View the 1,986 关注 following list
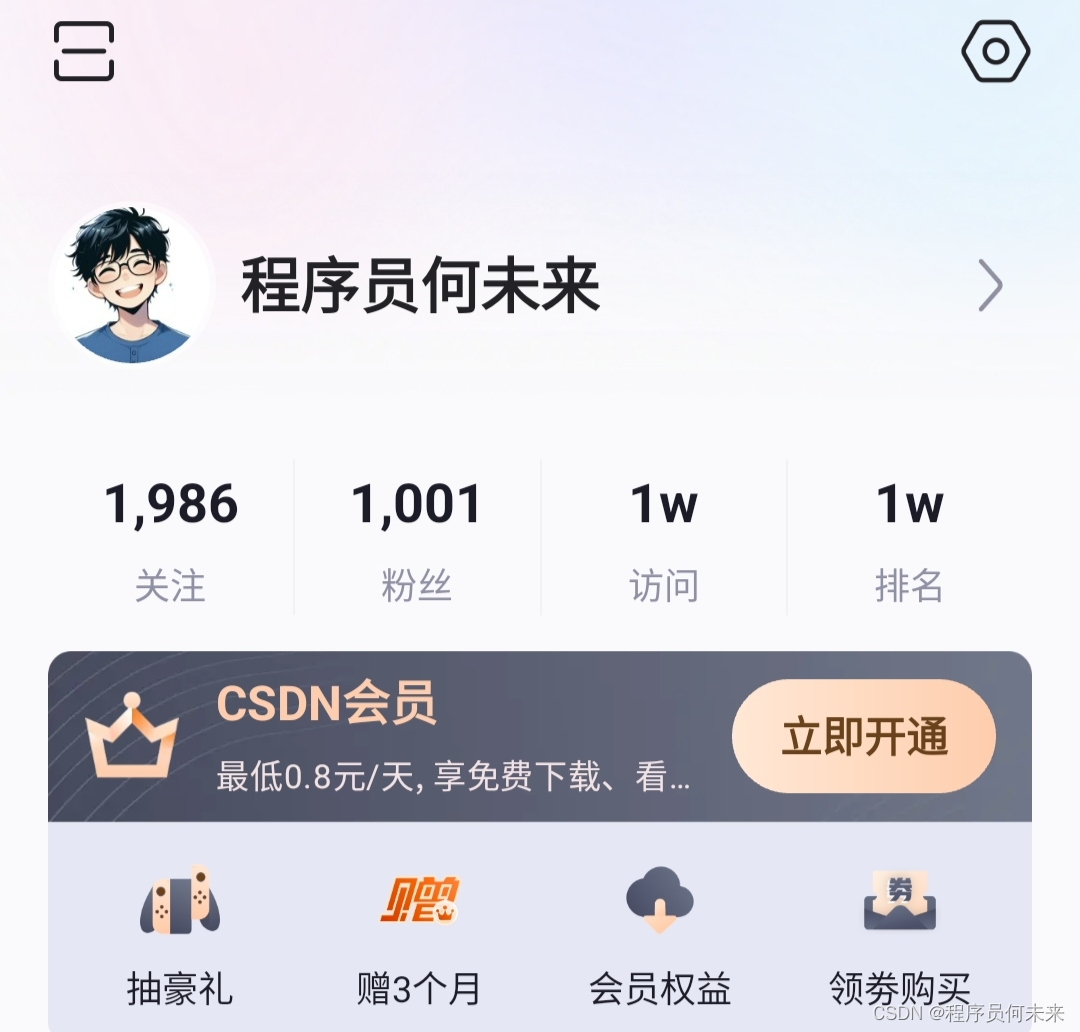 171,540
